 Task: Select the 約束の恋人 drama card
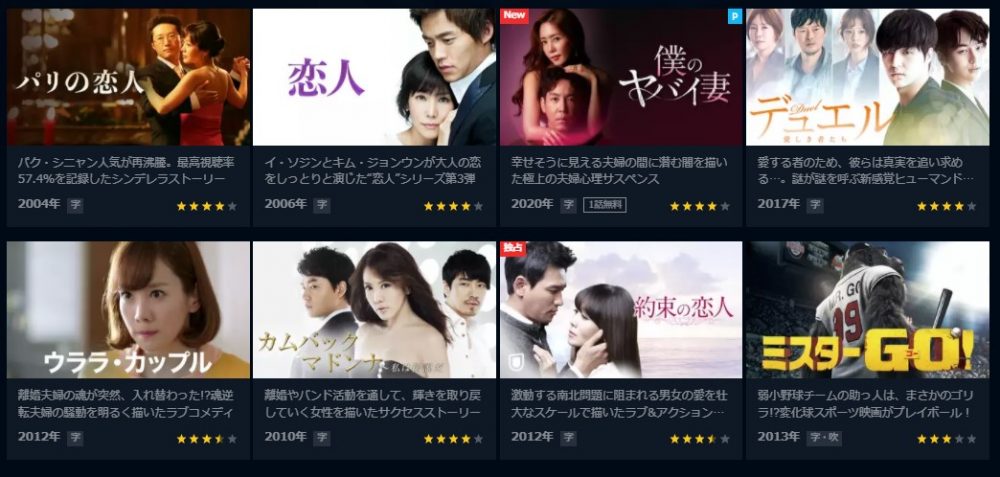pos(621,310)
